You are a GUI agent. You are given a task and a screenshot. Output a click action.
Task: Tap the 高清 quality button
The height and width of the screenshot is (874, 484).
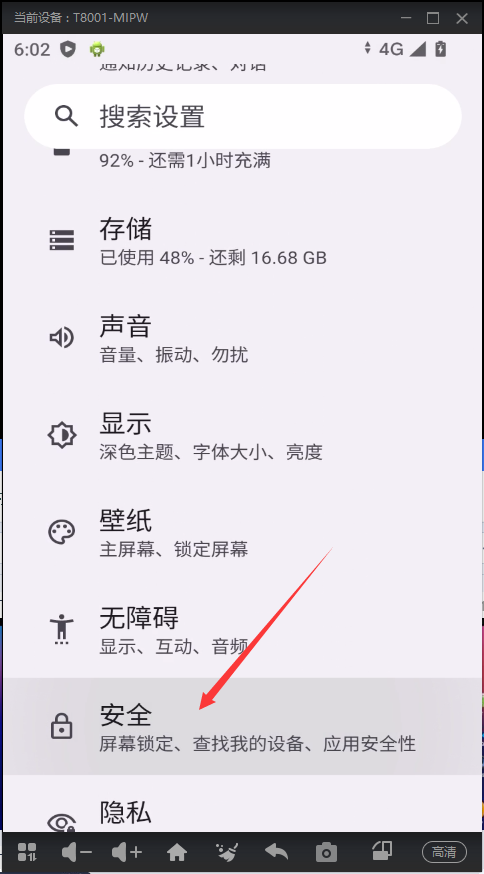(444, 852)
